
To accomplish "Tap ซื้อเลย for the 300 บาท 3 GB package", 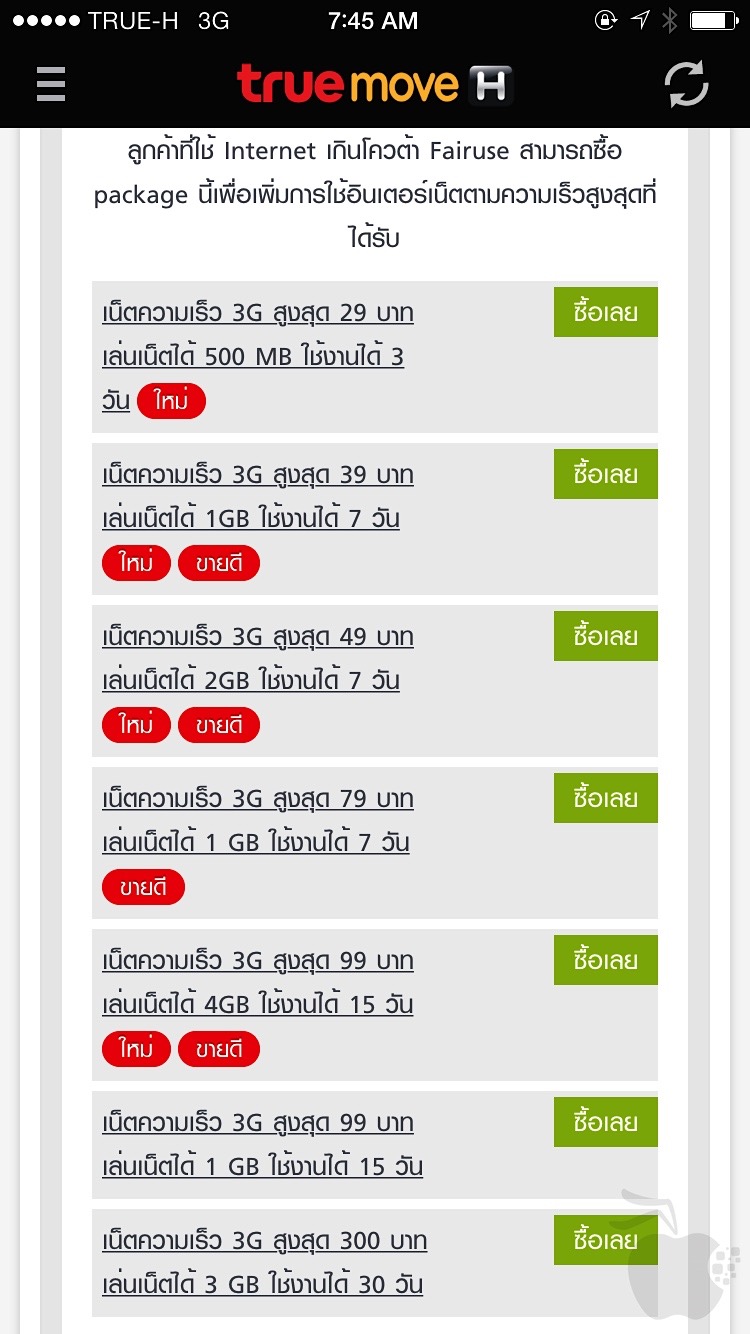I will coord(605,1240).
